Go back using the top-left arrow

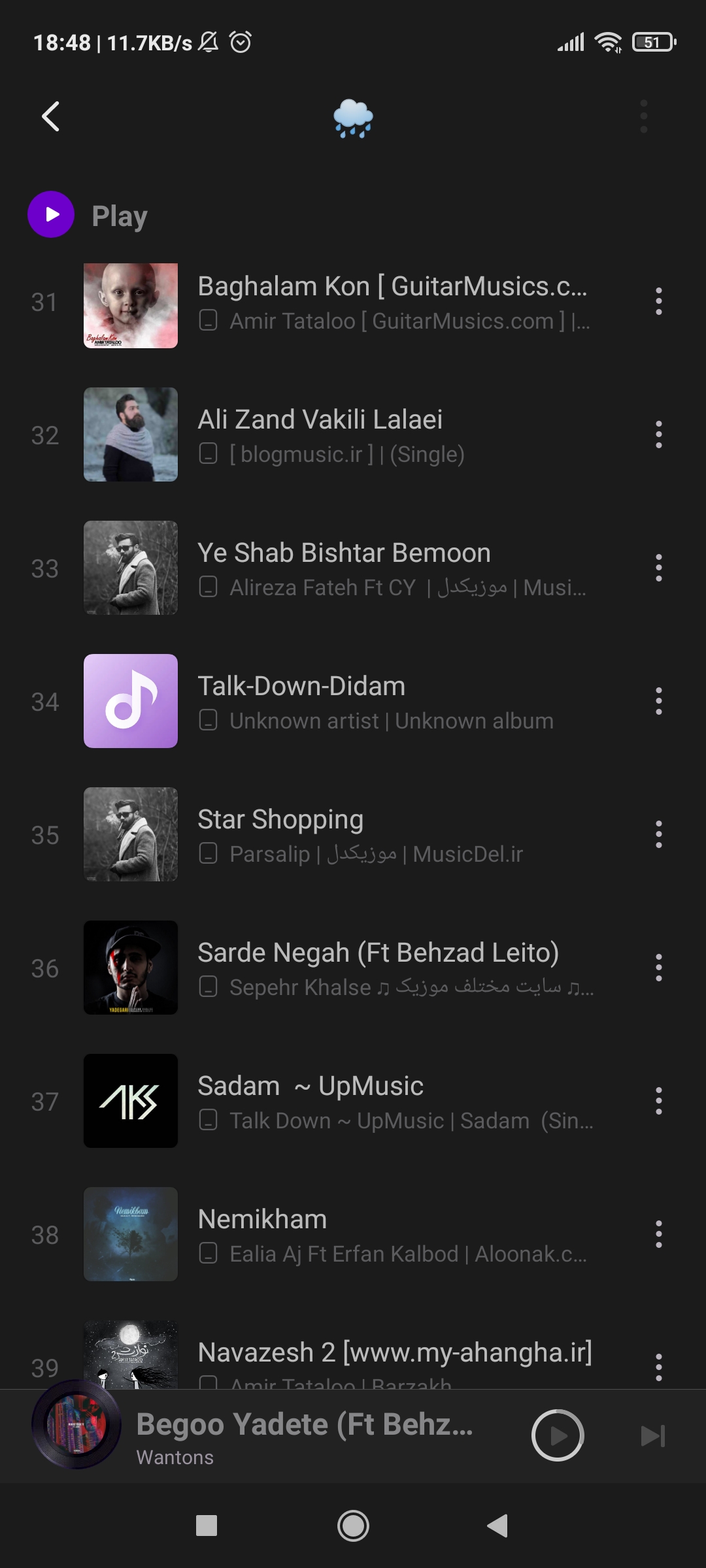pyautogui.click(x=51, y=116)
